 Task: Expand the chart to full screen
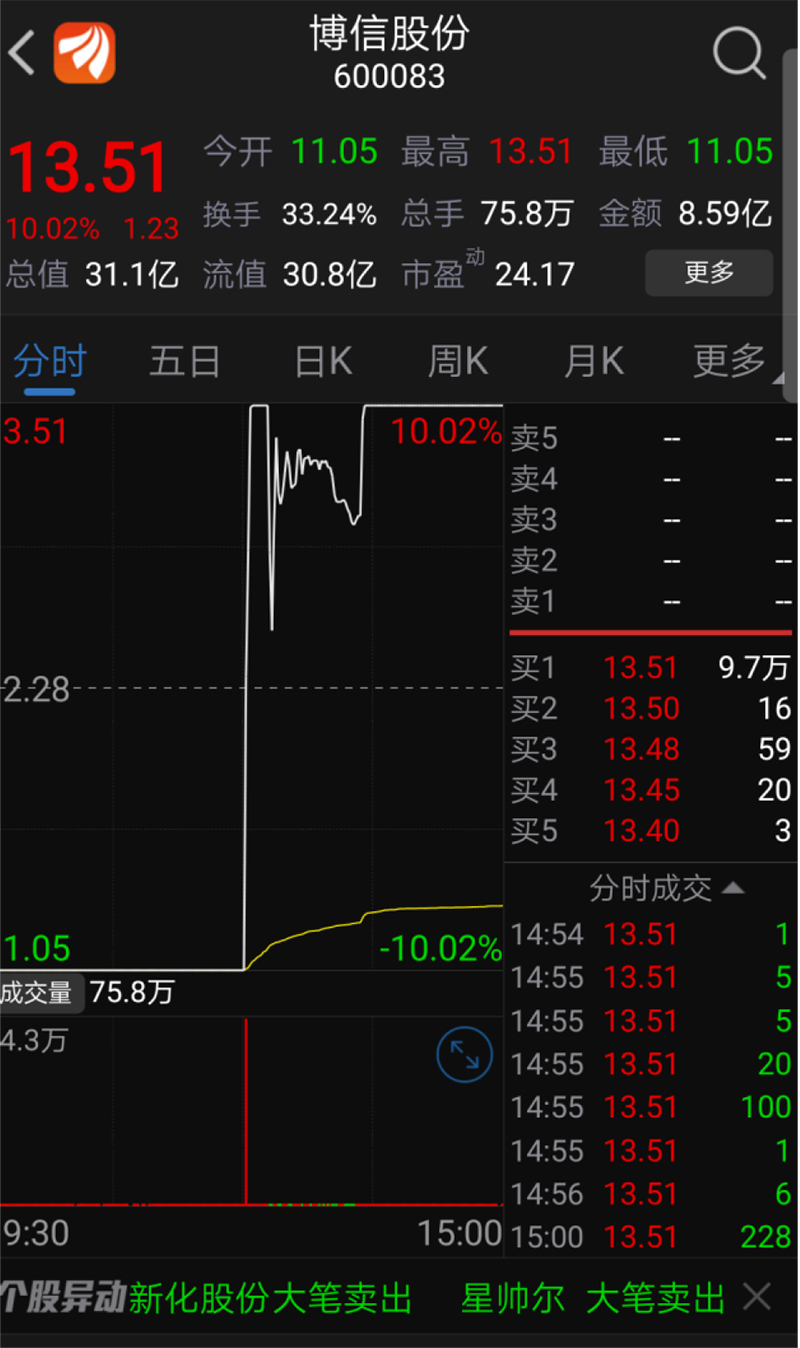tap(464, 1054)
